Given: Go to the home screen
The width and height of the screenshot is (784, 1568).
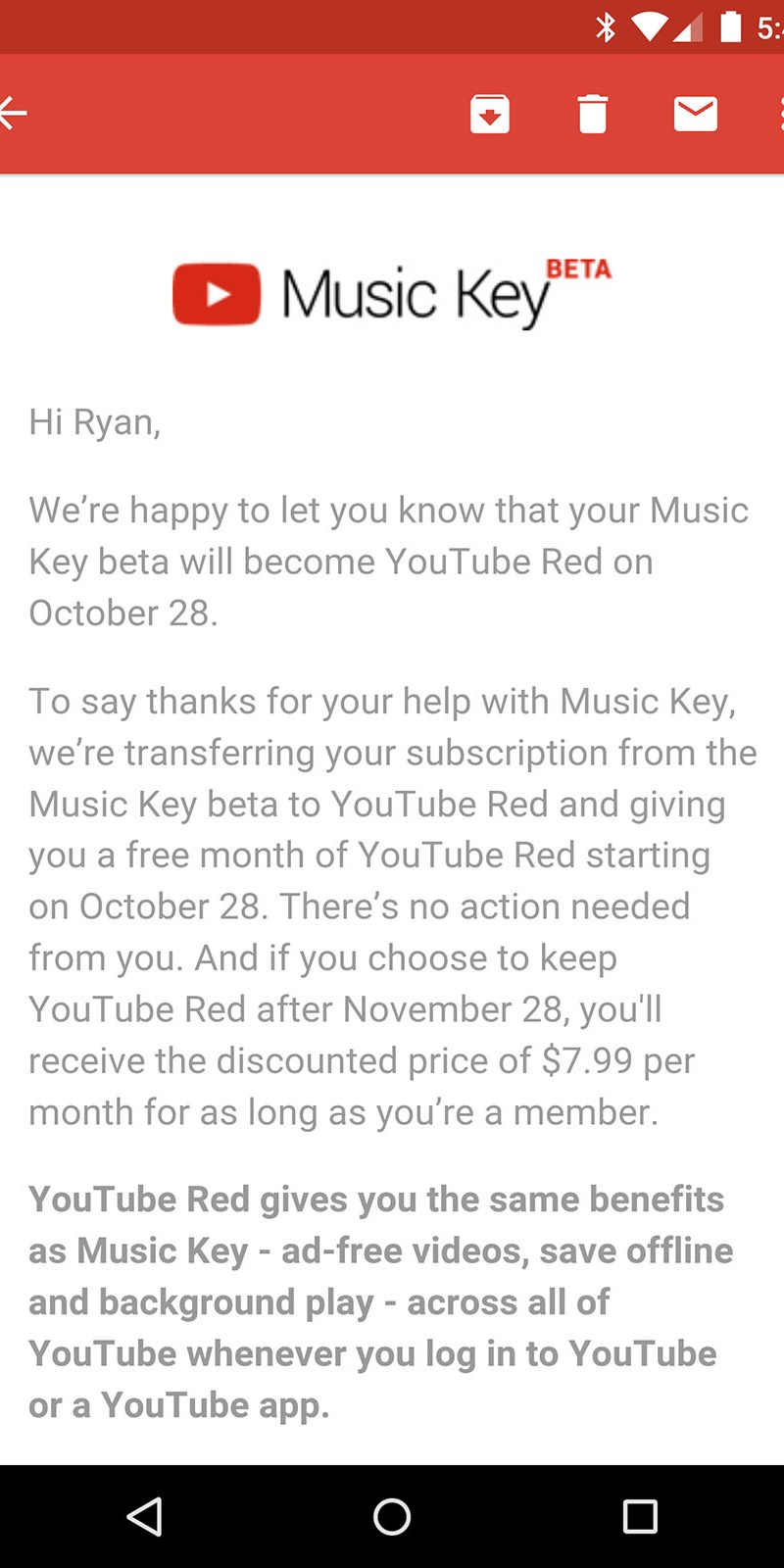Looking at the screenshot, I should point(392,1516).
